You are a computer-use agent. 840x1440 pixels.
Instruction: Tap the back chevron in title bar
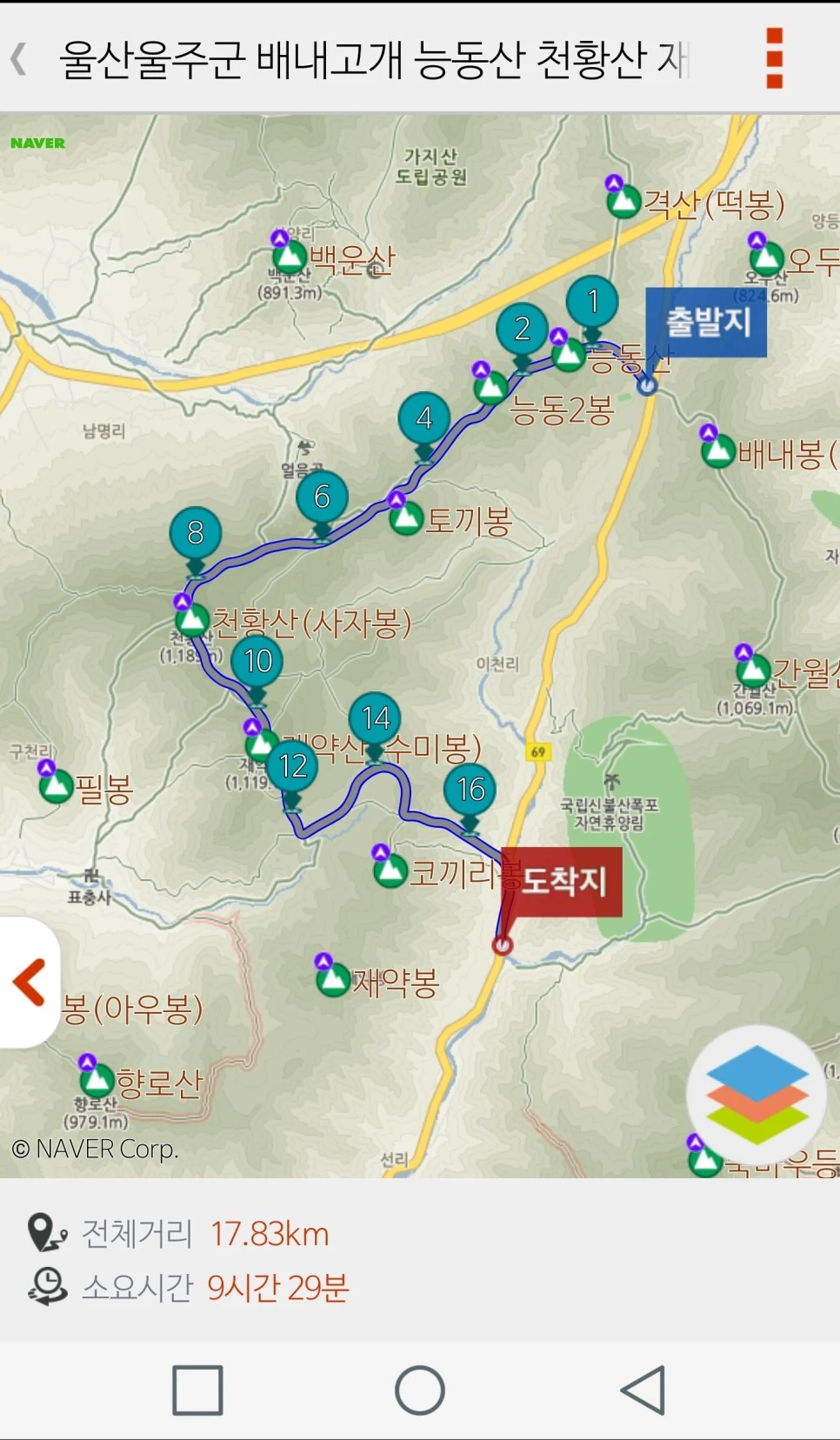[19, 61]
